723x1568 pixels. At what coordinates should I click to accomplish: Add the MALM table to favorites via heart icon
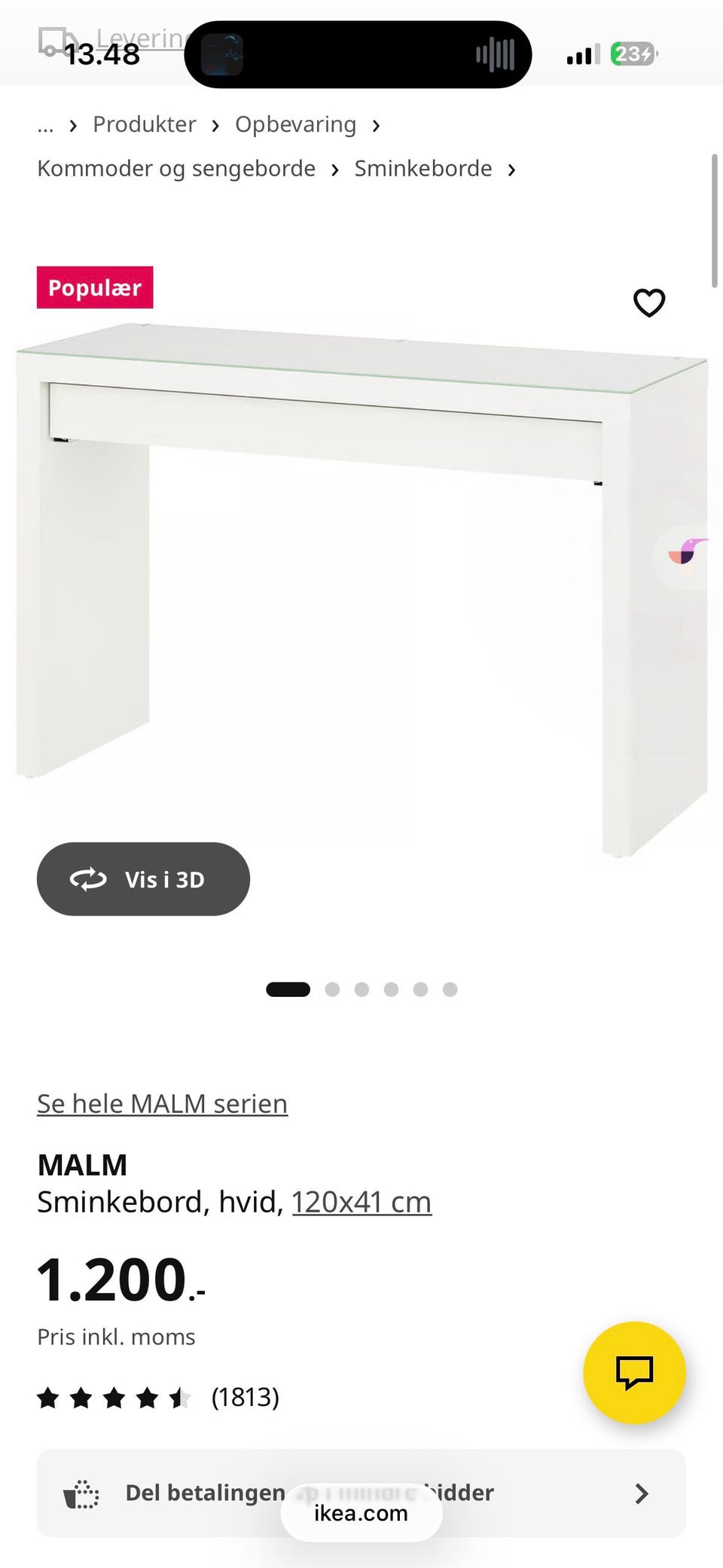tap(648, 303)
